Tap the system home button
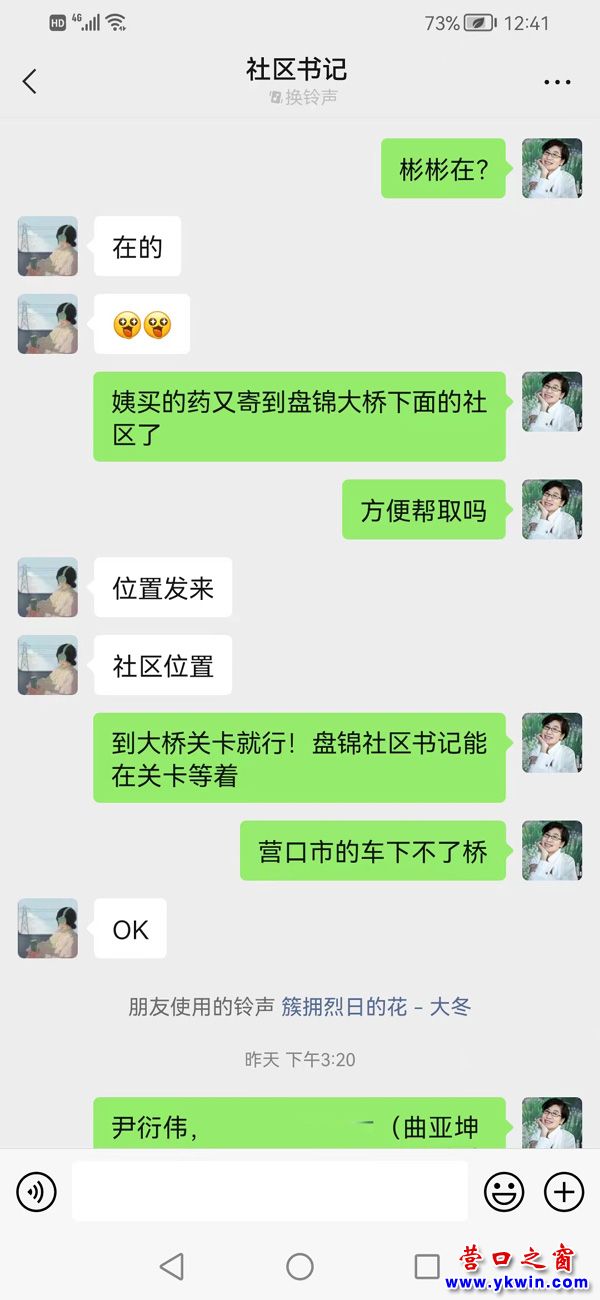 [300, 1267]
